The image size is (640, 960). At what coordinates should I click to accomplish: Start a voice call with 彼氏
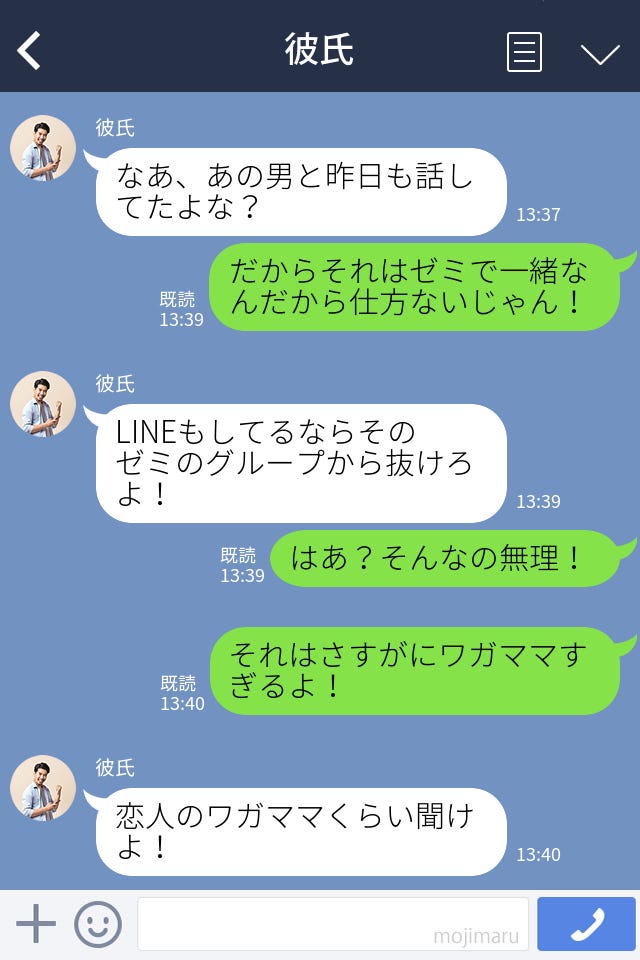pyautogui.click(x=586, y=924)
